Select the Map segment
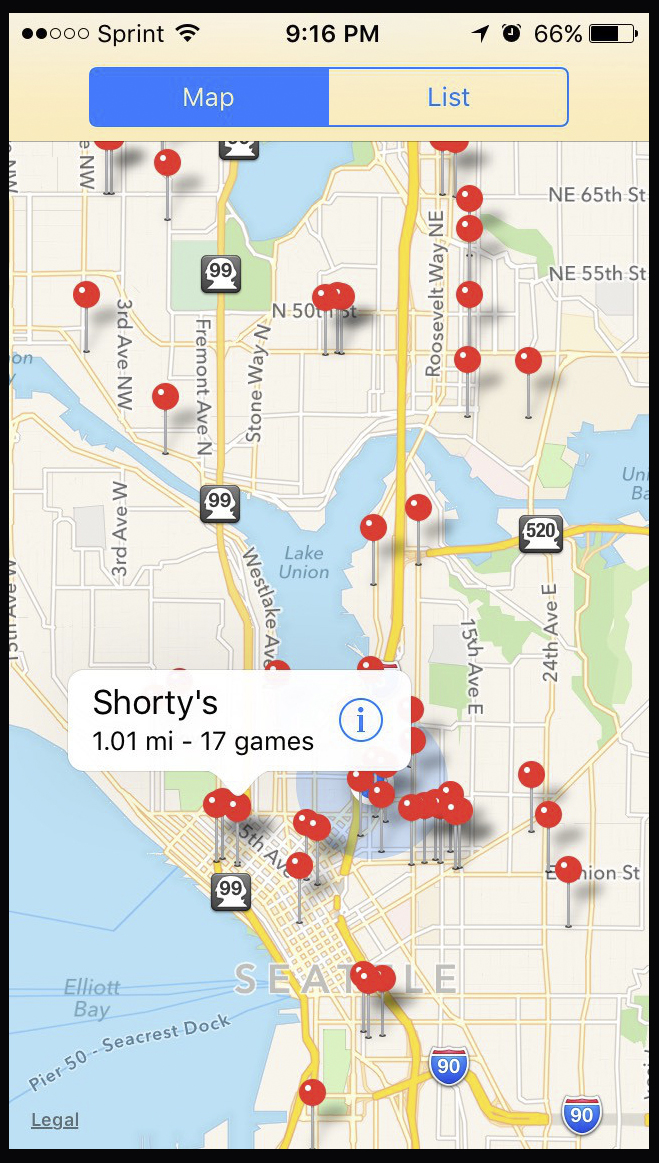The width and height of the screenshot is (659, 1163). coord(208,97)
